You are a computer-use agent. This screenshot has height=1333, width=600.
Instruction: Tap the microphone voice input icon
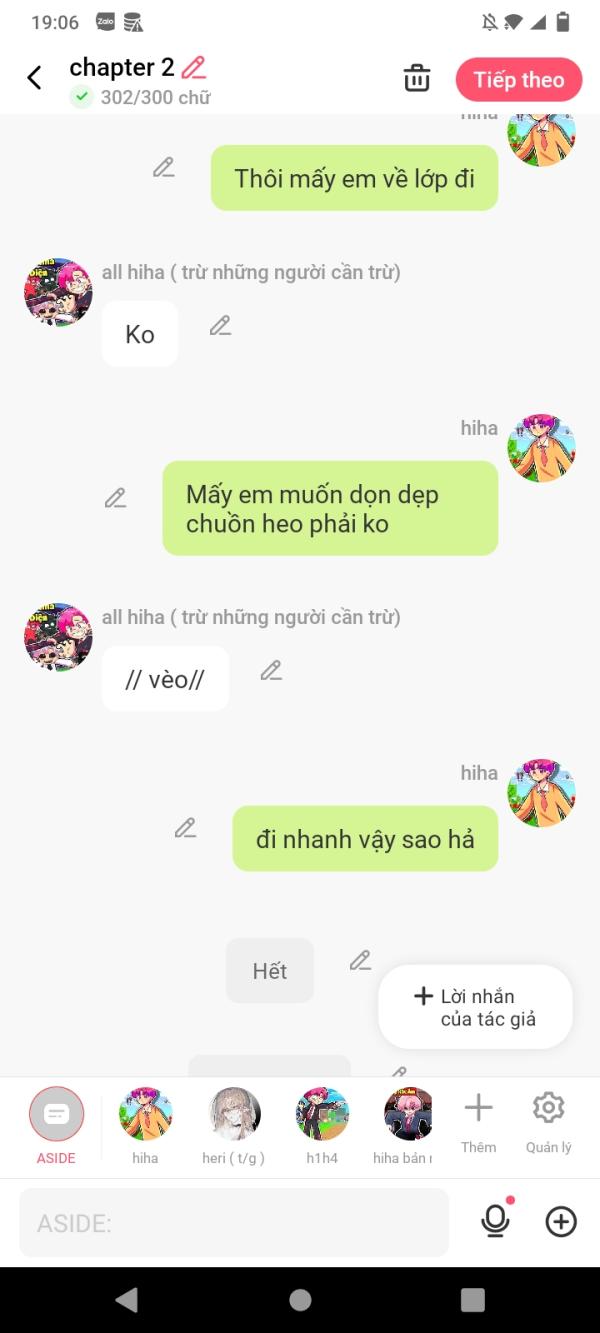point(496,1221)
